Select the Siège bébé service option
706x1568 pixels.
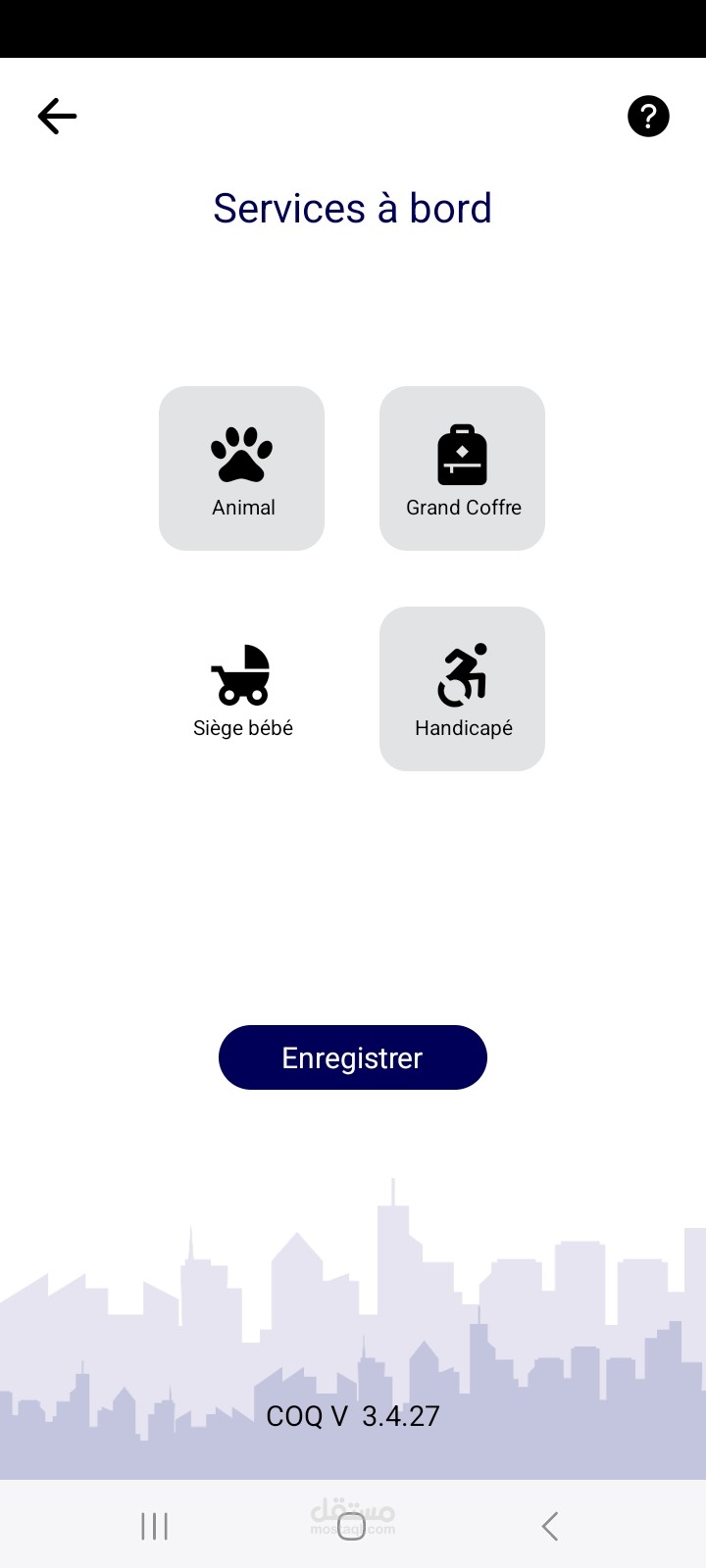[x=242, y=689]
